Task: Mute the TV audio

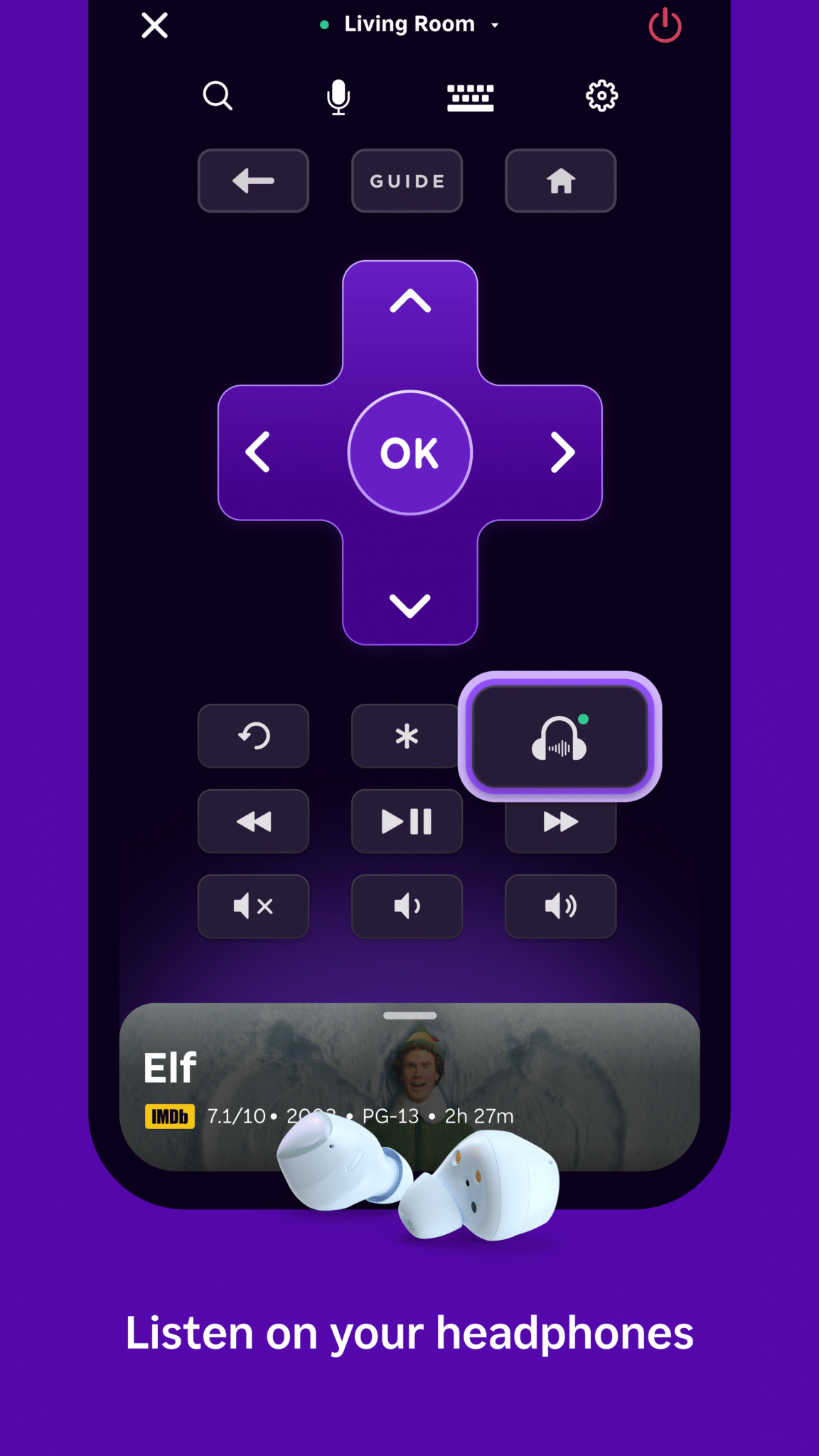Action: 253,906
